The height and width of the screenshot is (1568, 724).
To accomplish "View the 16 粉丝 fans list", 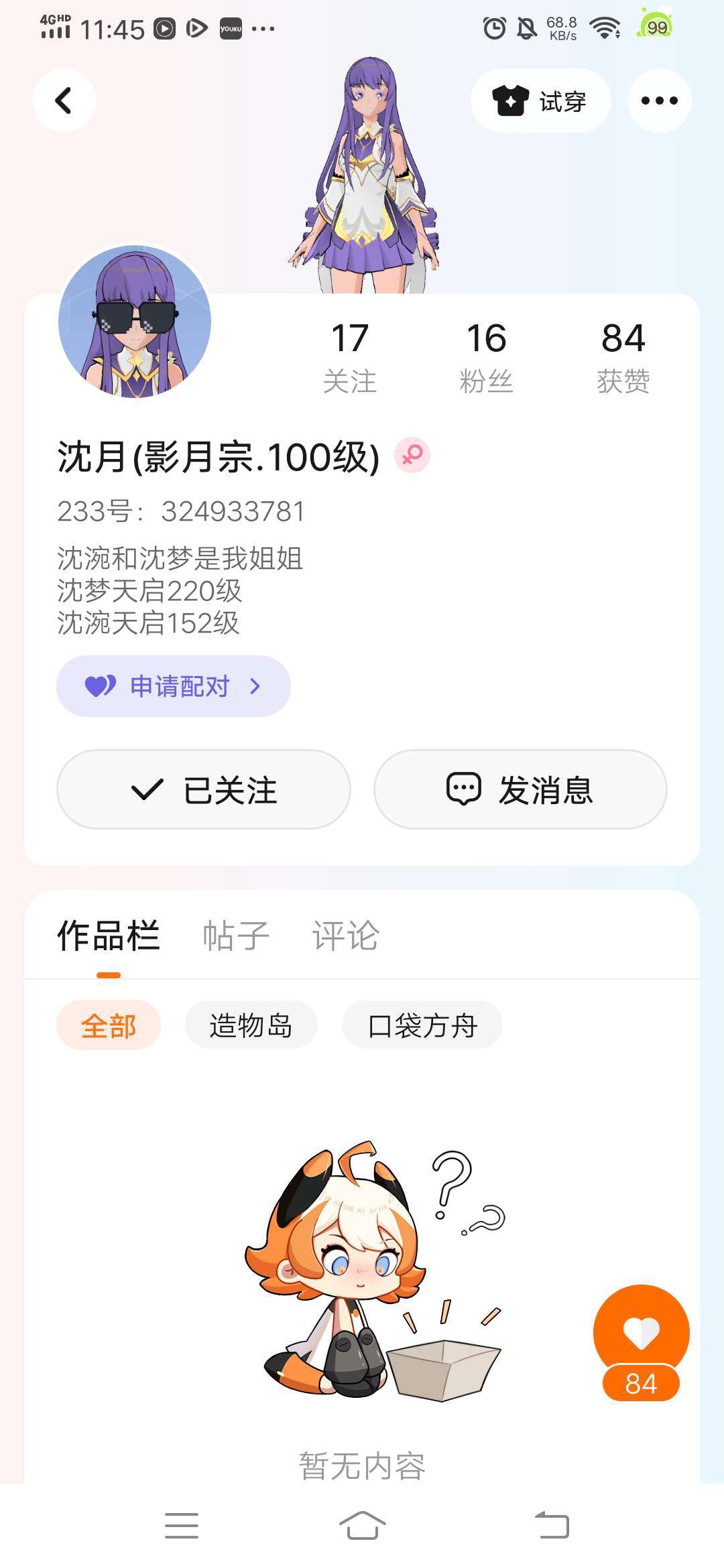I will [487, 357].
